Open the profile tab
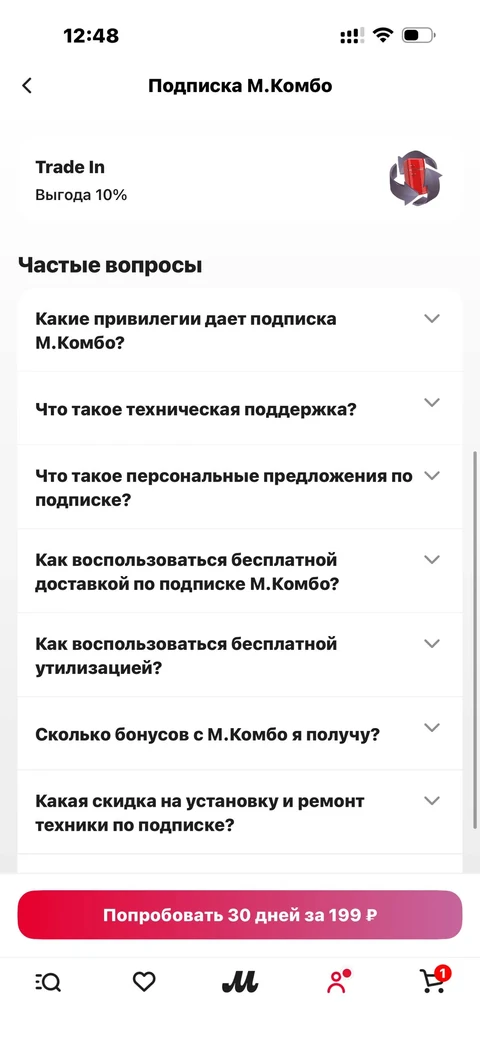 coord(338,981)
